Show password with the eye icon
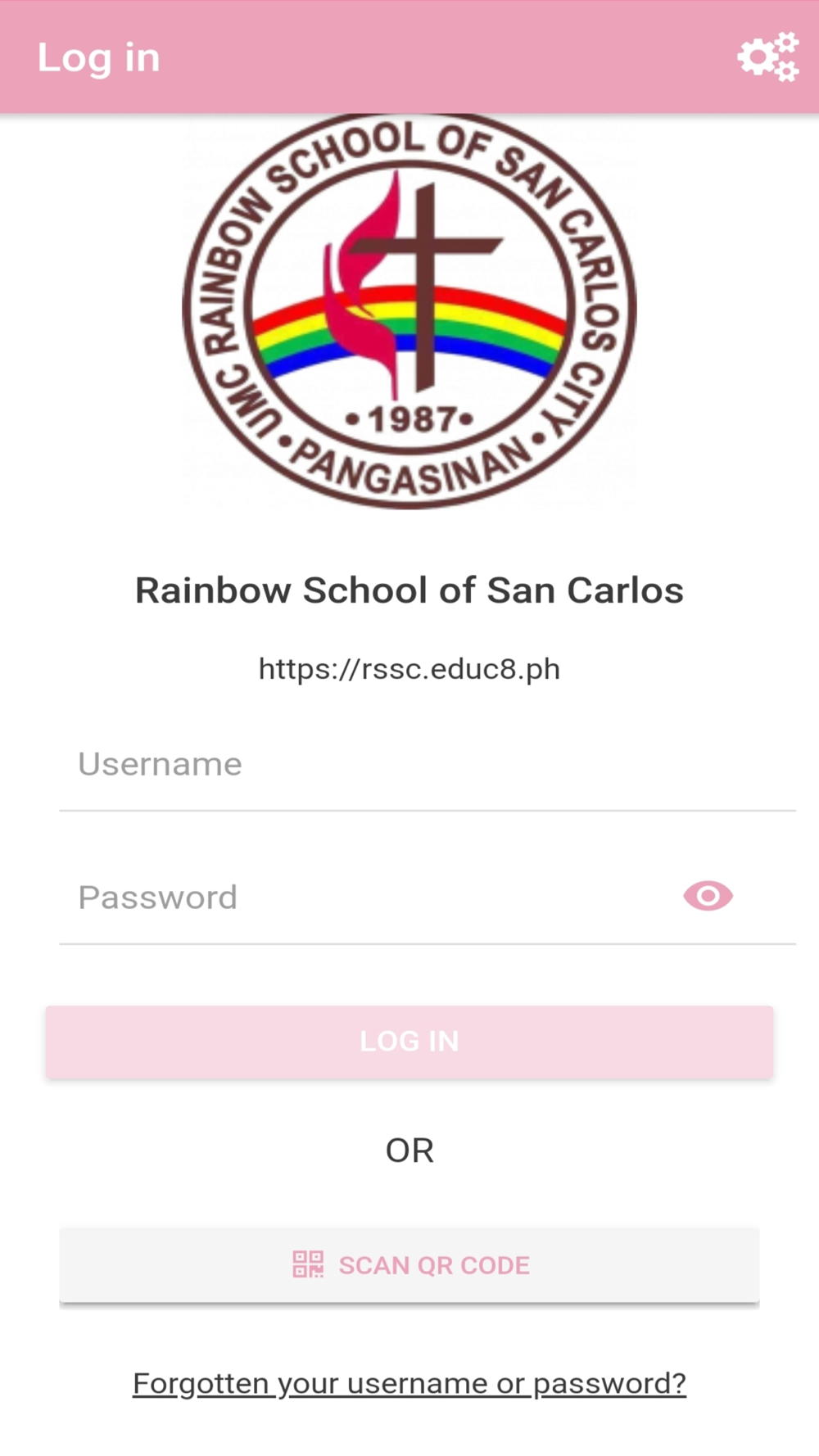The image size is (819, 1456). (x=708, y=896)
